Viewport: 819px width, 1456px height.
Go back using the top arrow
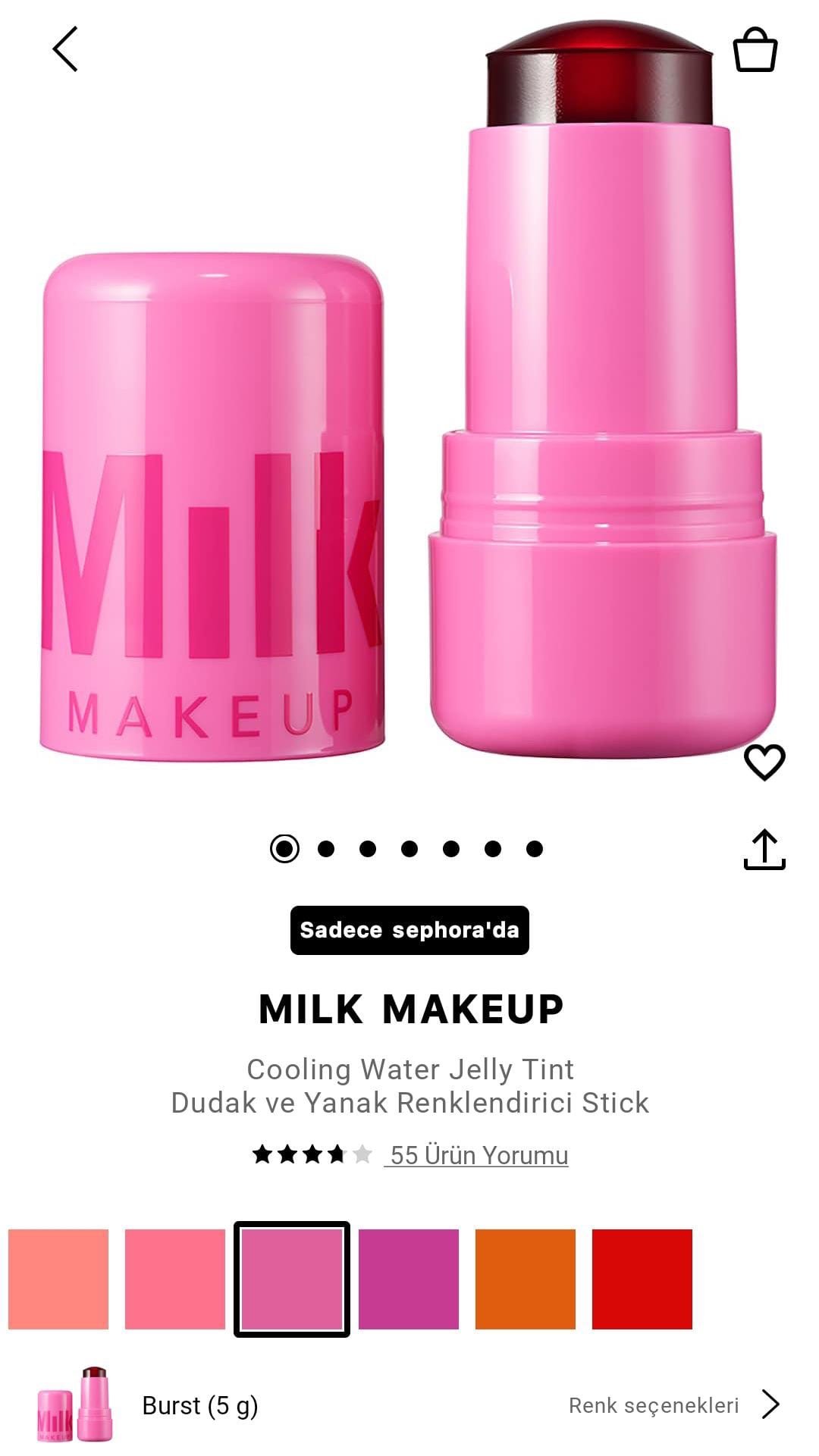[65, 49]
